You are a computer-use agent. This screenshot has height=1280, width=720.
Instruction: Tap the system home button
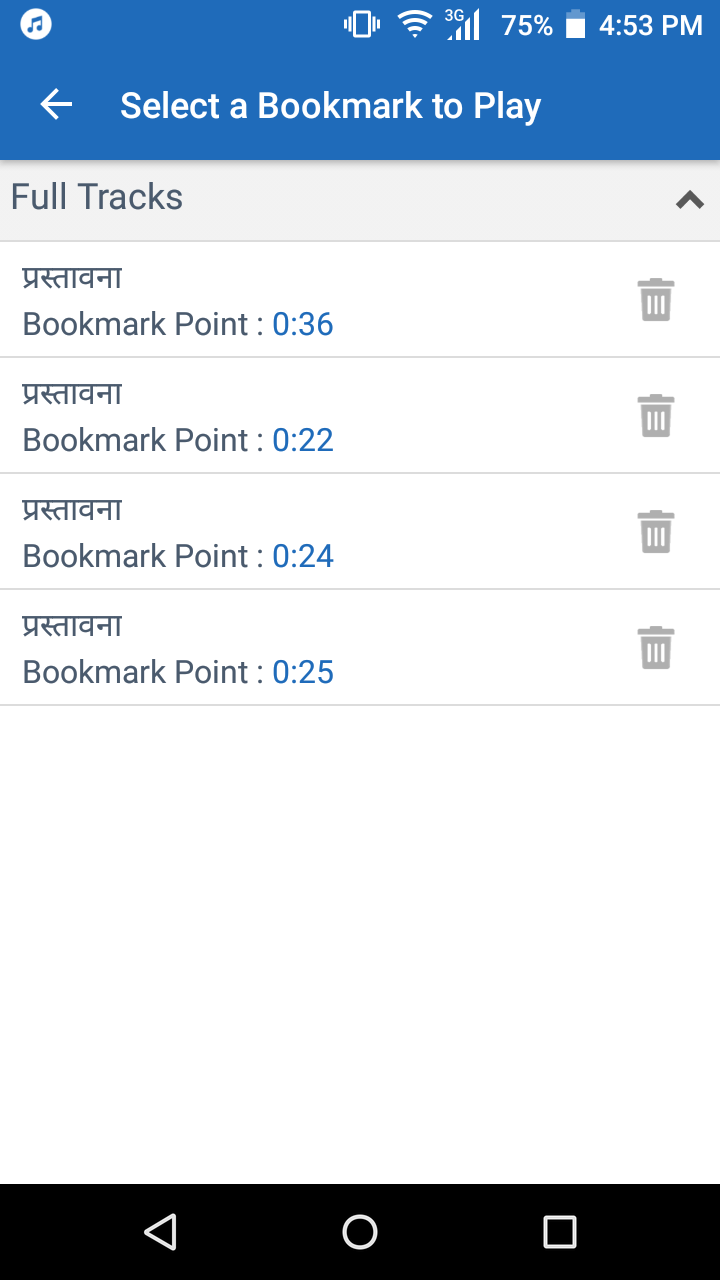click(360, 1232)
